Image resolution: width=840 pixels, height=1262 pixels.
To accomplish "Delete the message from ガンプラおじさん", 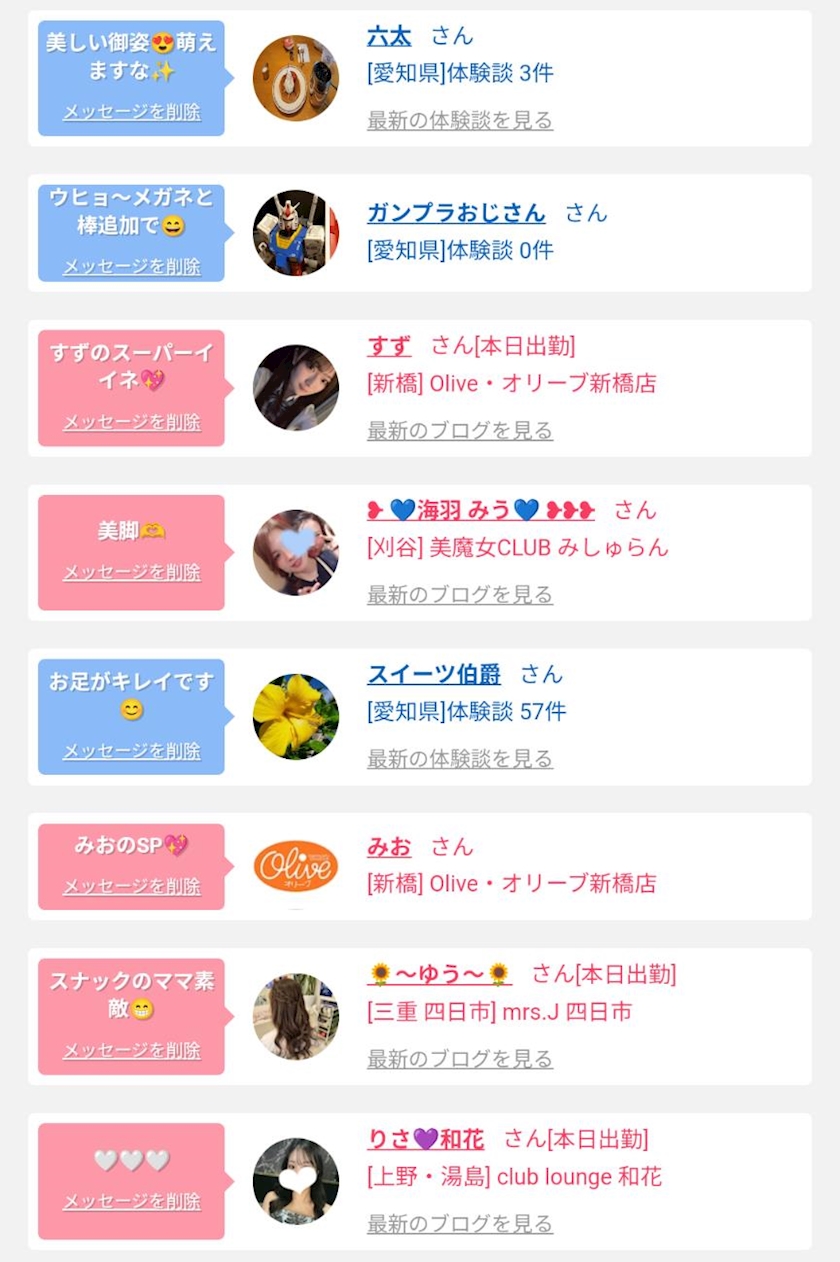I will point(132,267).
